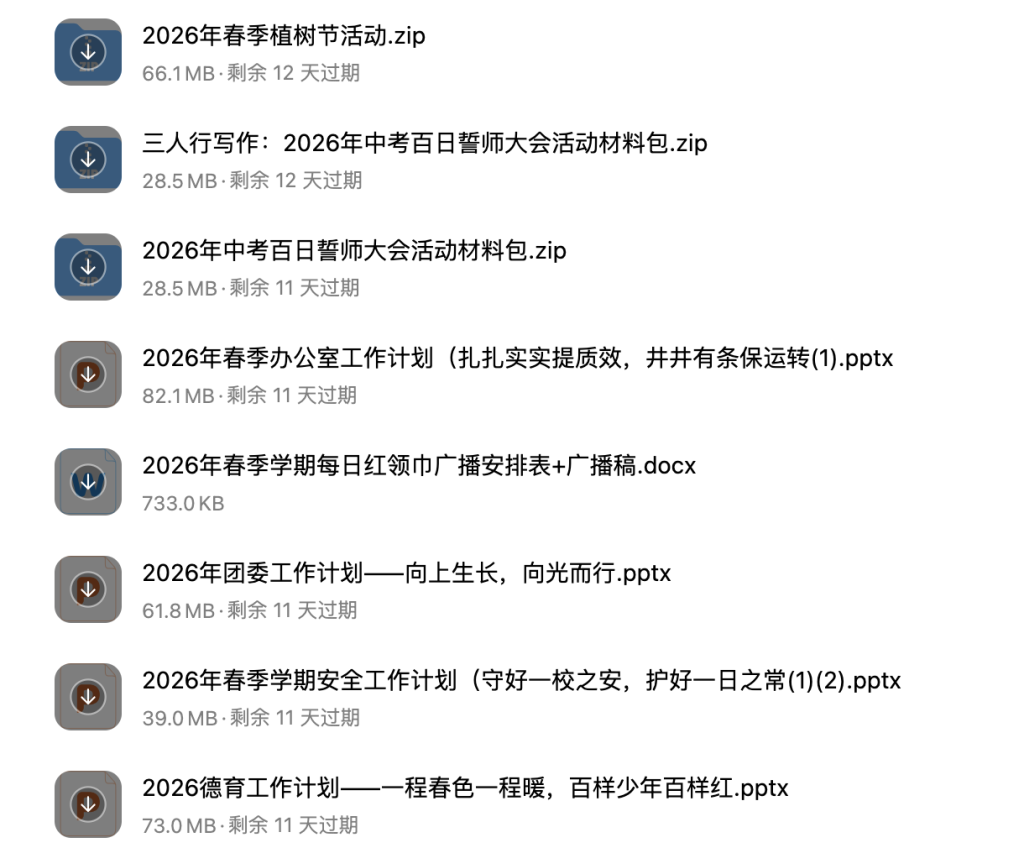The width and height of the screenshot is (1024, 848).
Task: Open 红领巾广播安排表+广播稿.docx
Action: [418, 465]
